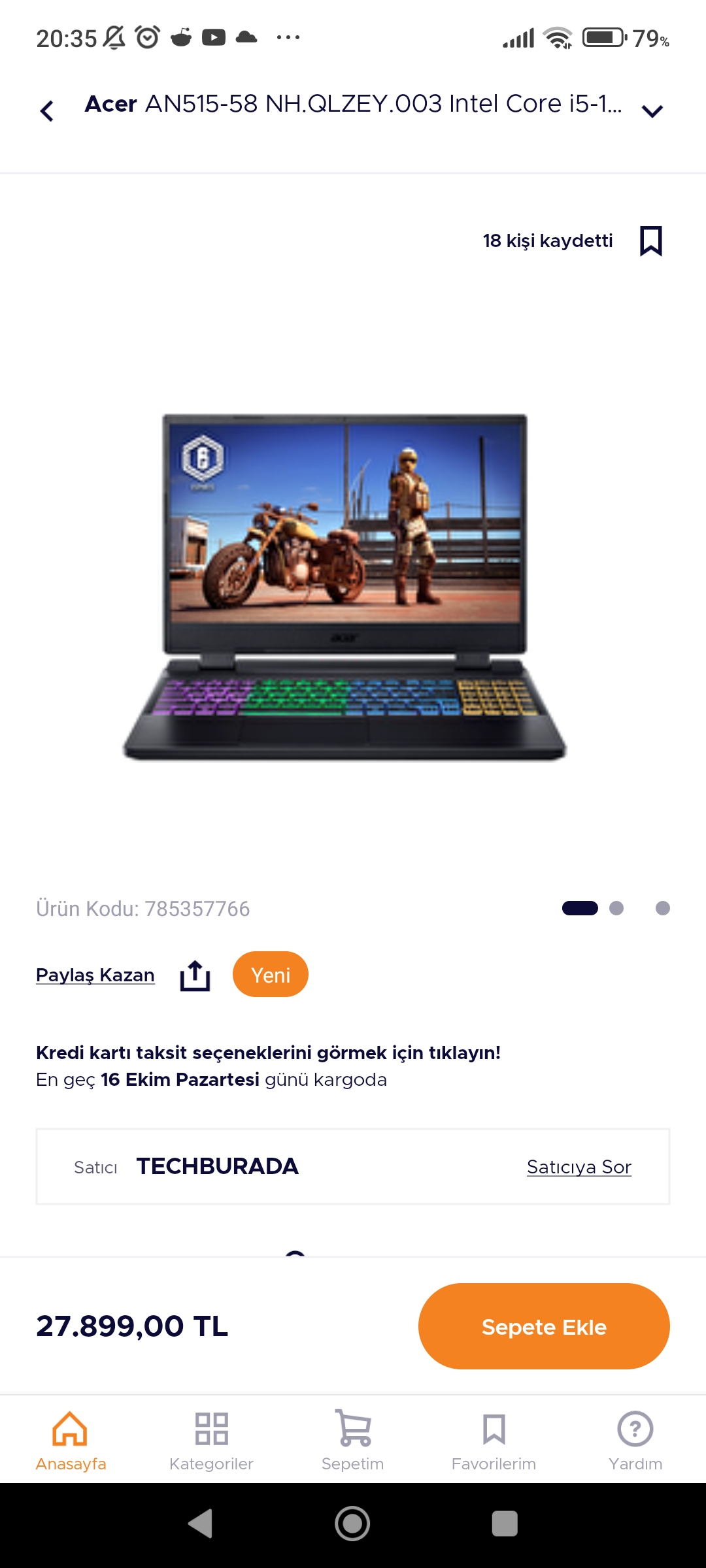Tap the system home button
Viewport: 706px width, 1568px height.
352,1524
